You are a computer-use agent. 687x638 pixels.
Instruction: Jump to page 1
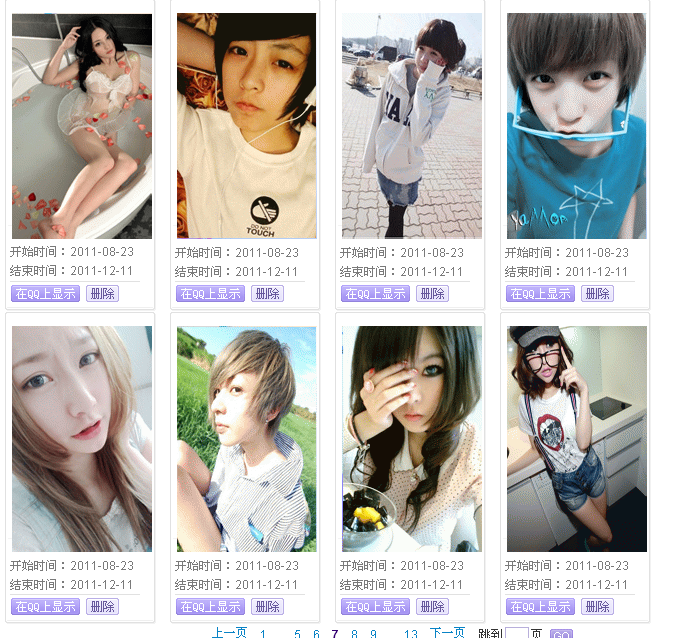tap(263, 633)
